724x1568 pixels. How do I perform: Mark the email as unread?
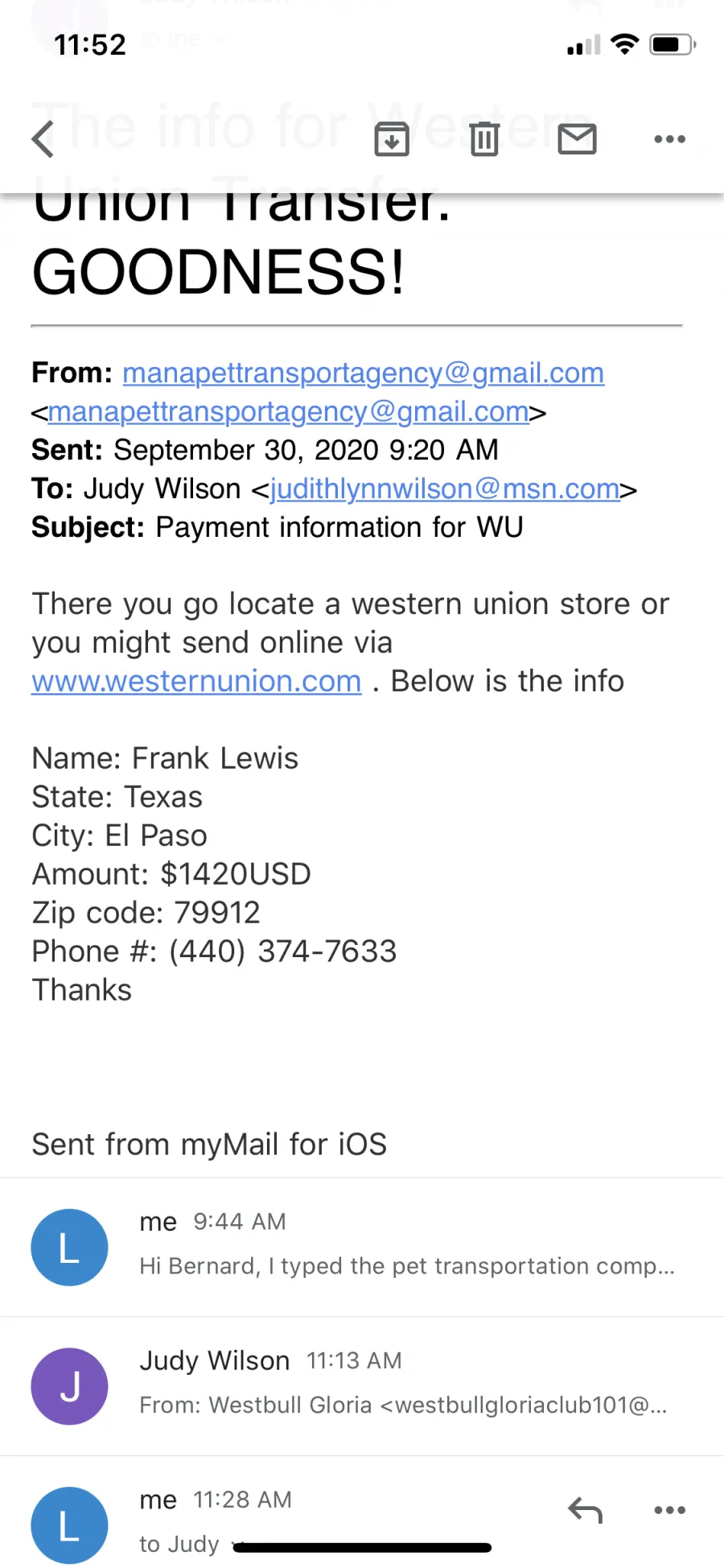pyautogui.click(x=577, y=139)
